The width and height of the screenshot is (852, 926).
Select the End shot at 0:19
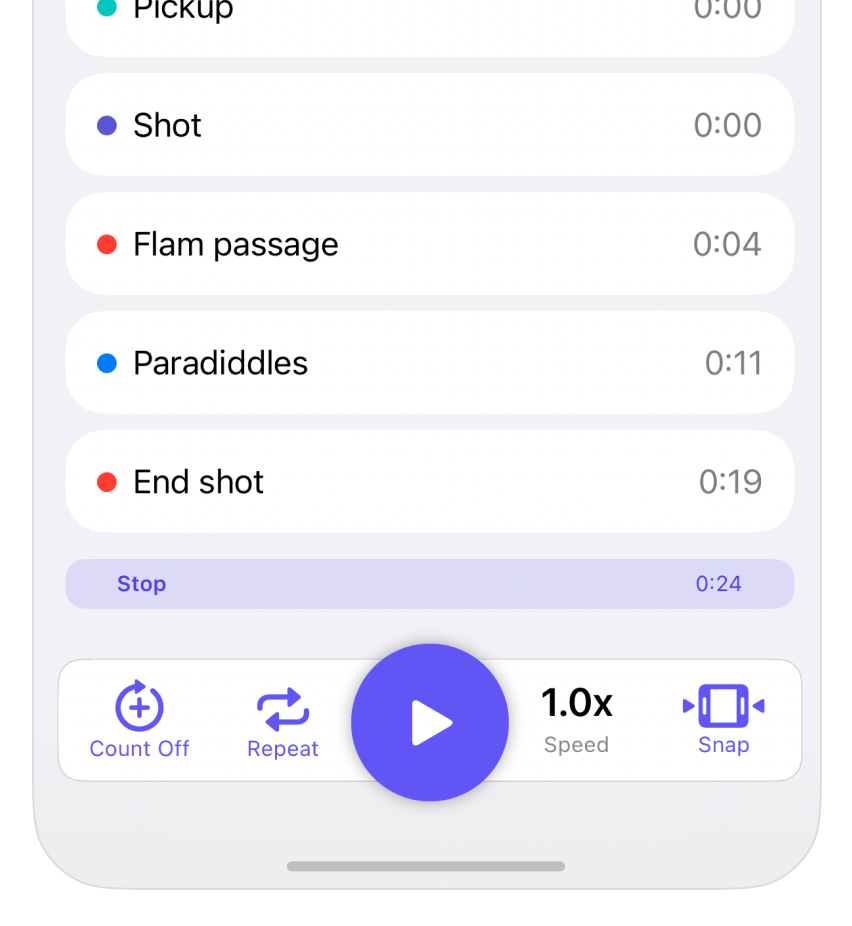coord(429,481)
